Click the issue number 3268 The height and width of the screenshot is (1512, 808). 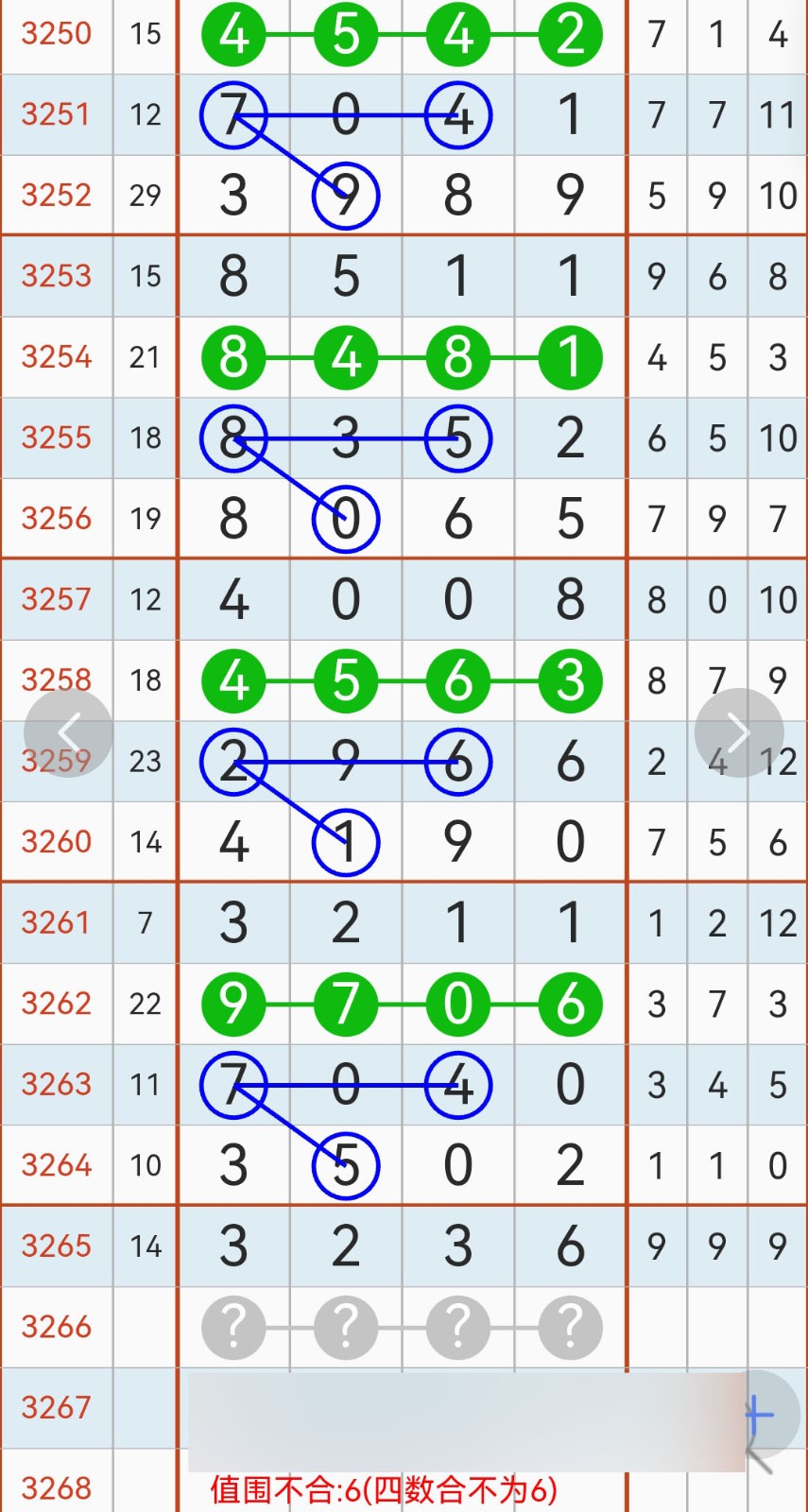click(x=56, y=1486)
